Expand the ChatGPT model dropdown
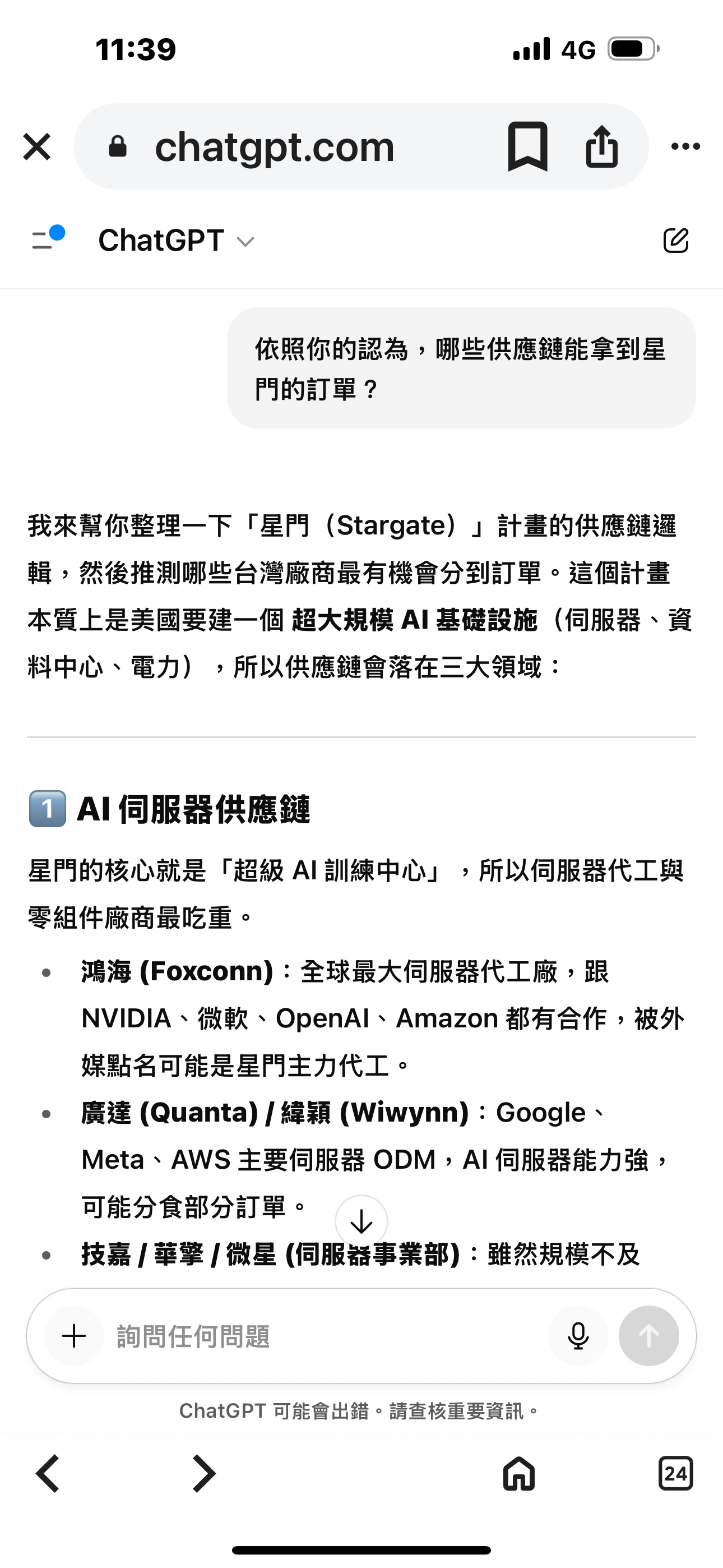The width and height of the screenshot is (723, 1568). [176, 241]
